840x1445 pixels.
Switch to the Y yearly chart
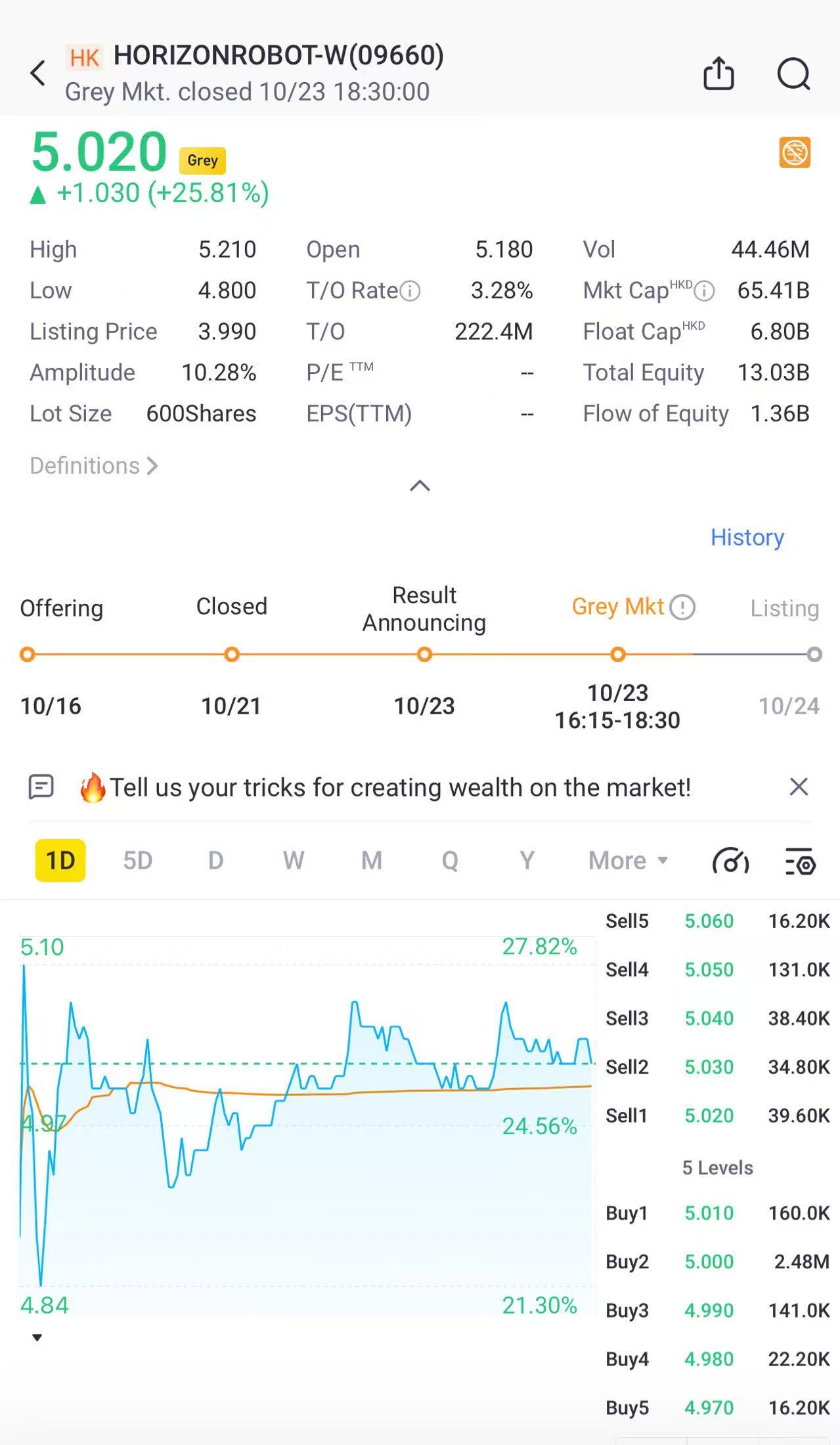527,860
